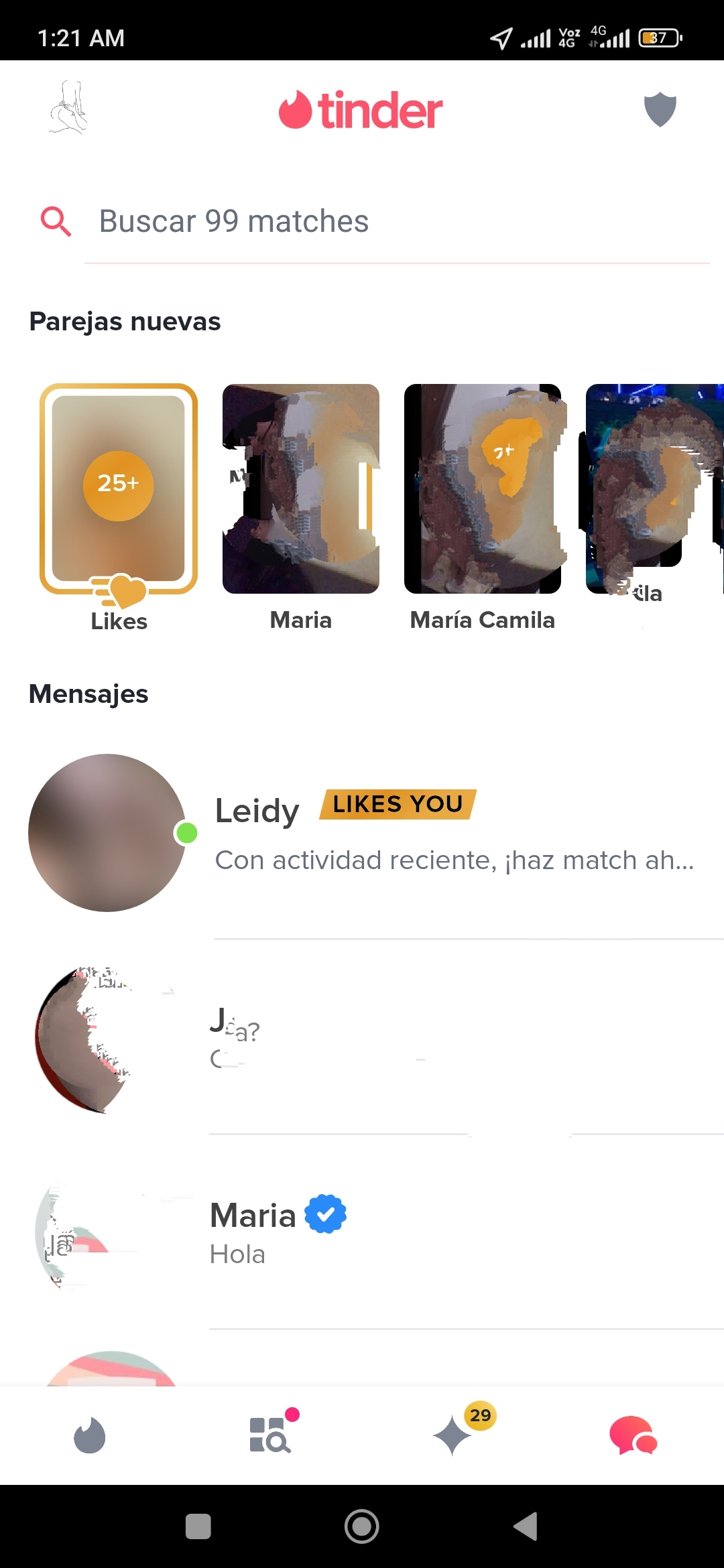Select the chat bubbles messages tab
Image resolution: width=724 pixels, height=1568 pixels.
pyautogui.click(x=633, y=1435)
